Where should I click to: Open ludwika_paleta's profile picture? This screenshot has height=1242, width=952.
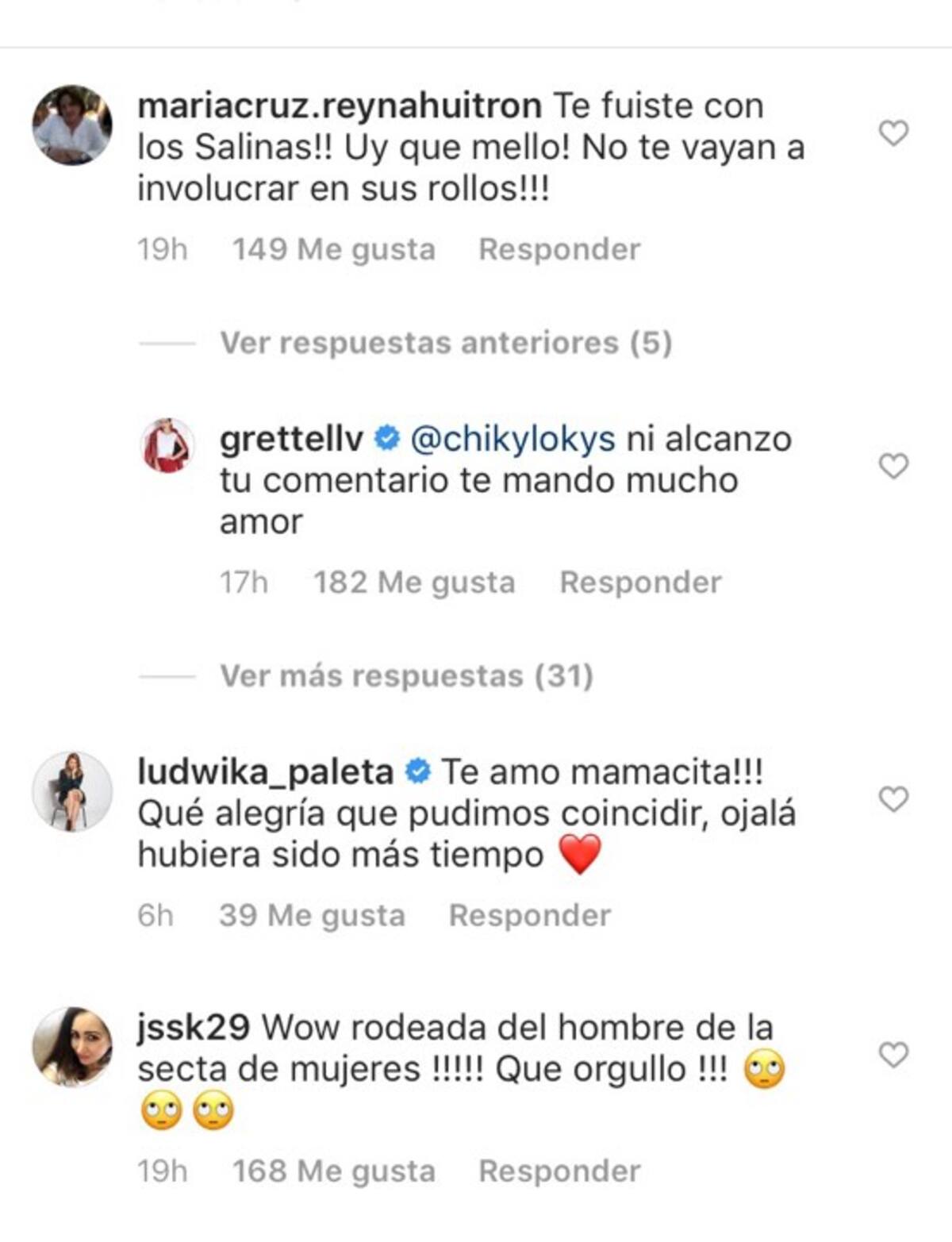point(72,791)
